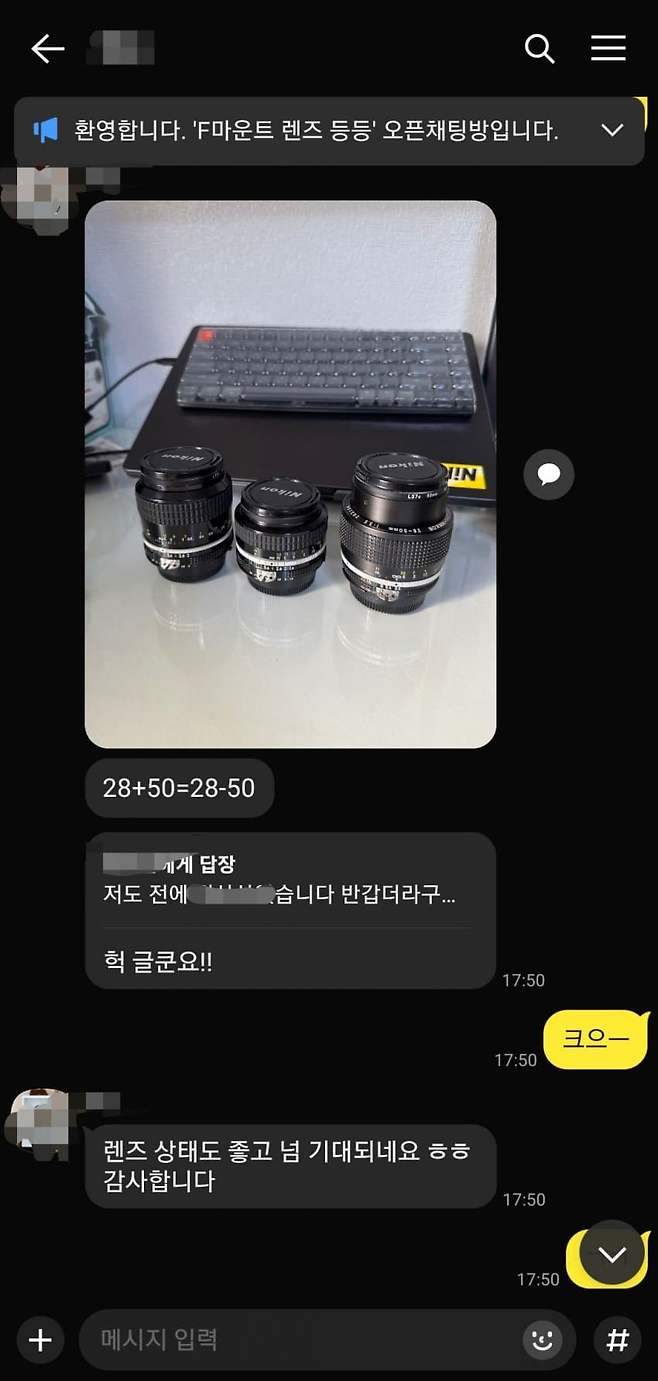The image size is (658, 1381).
Task: Go back with the arrow icon
Action: point(47,48)
